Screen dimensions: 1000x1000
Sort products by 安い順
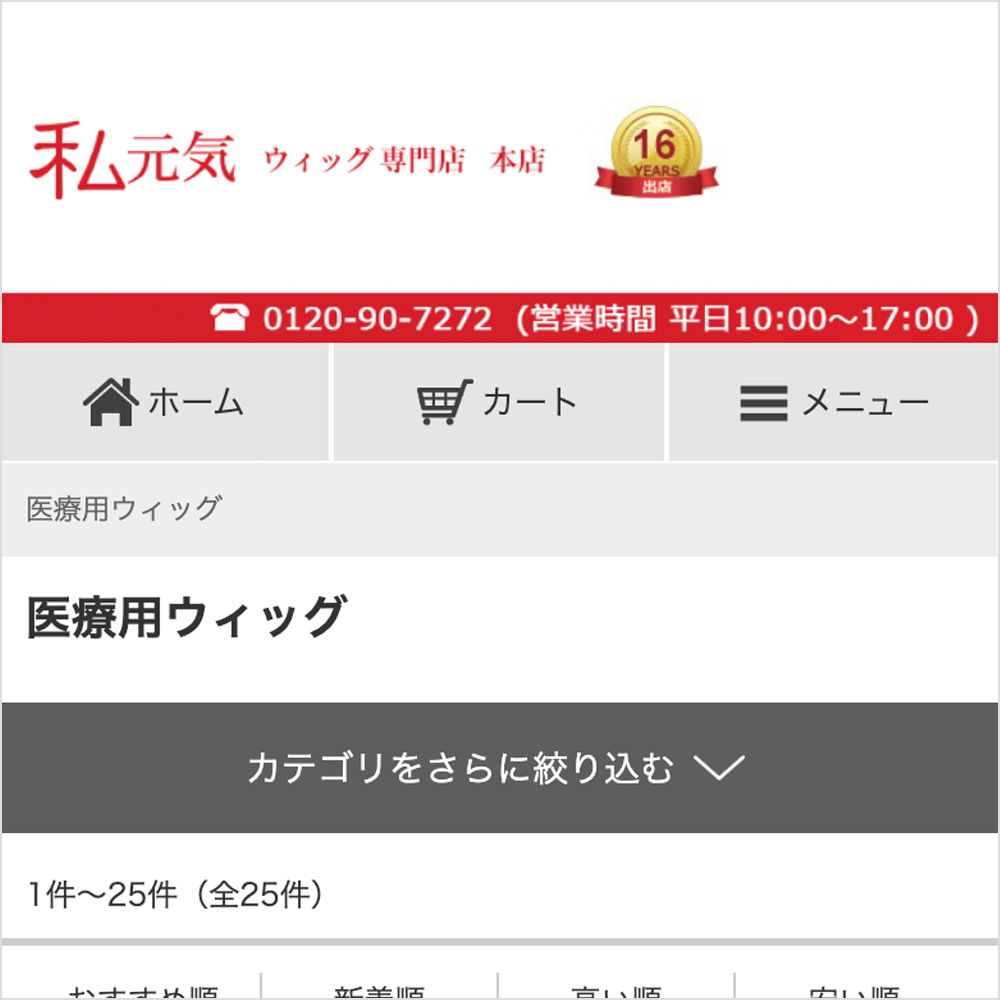(853, 990)
